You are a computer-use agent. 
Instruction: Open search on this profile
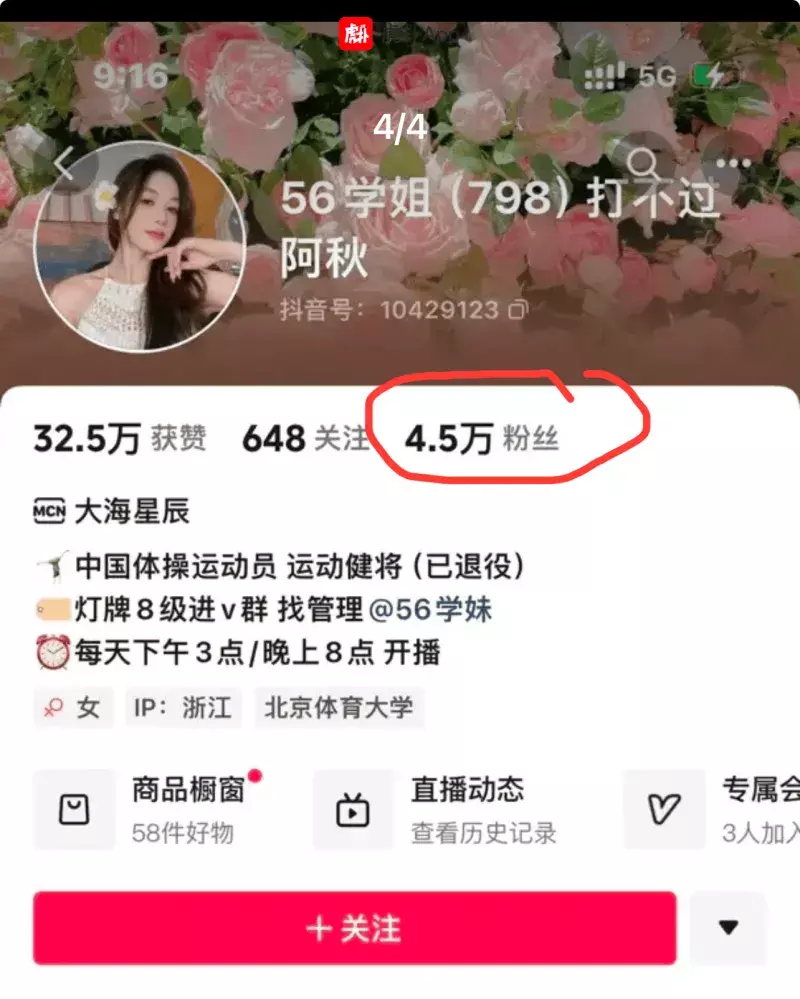tap(642, 165)
